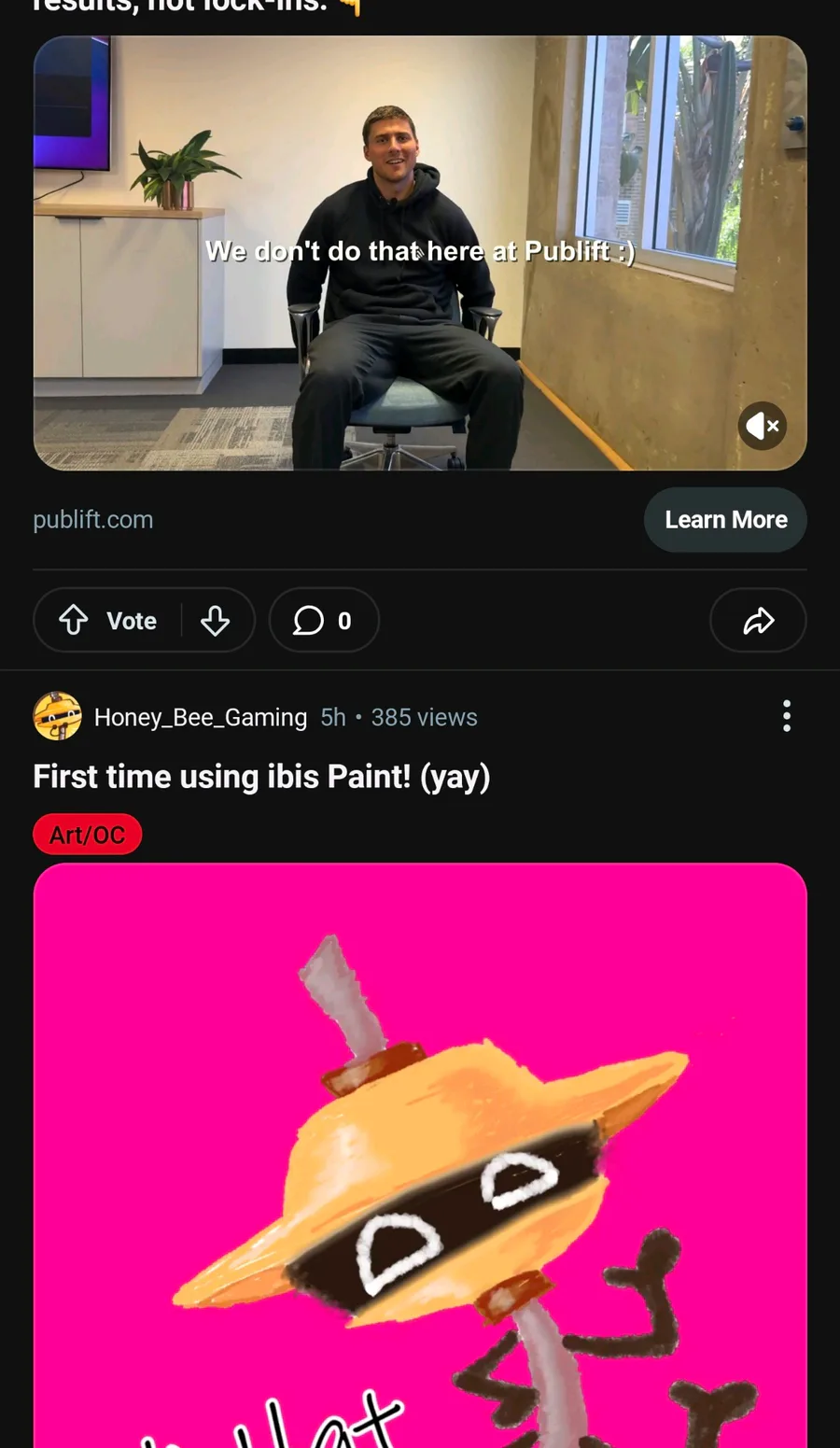
Task: View the Honey_Bee_Gaming username profile
Action: click(201, 717)
